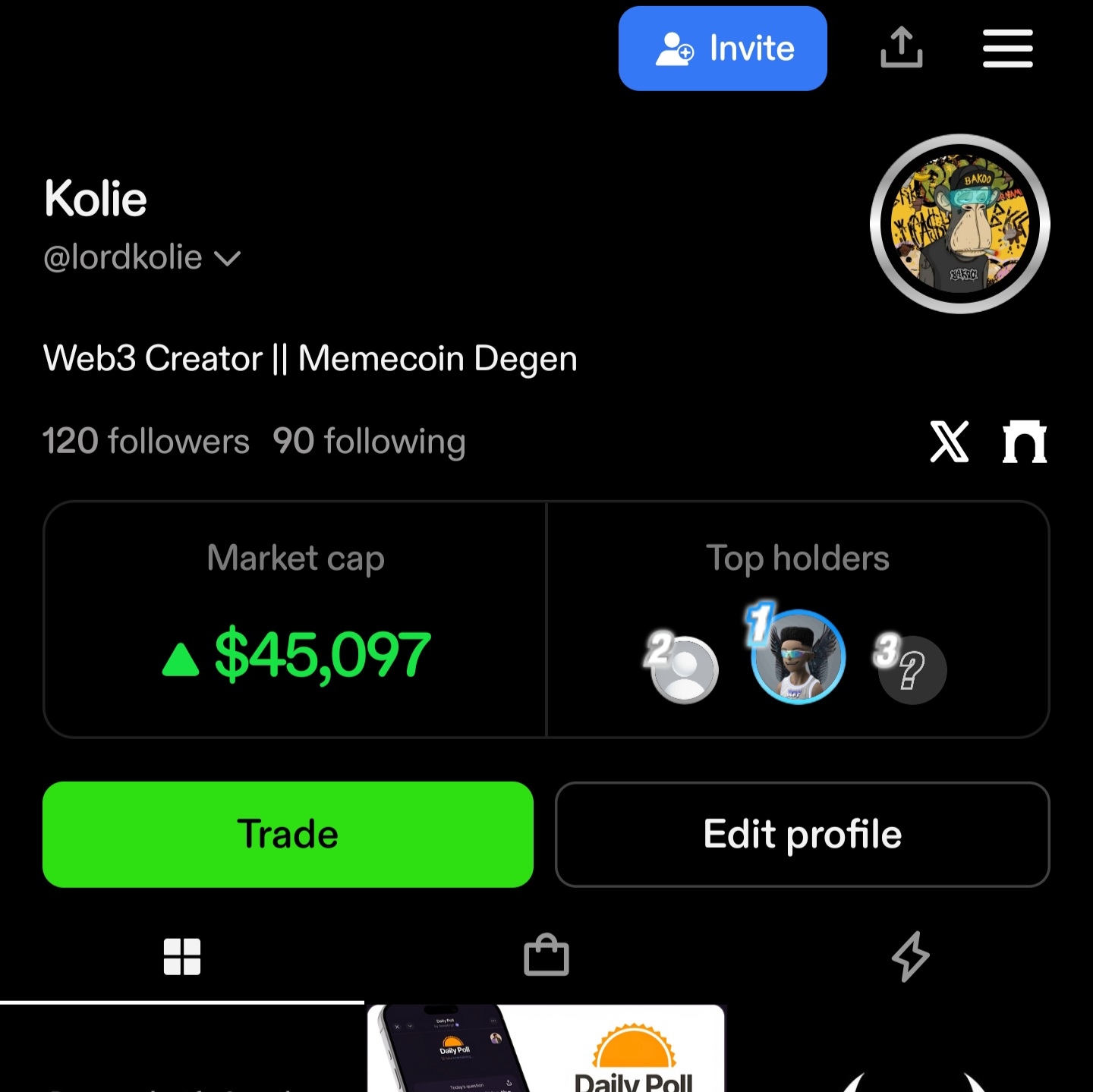The width and height of the screenshot is (1093, 1092).
Task: Open the hamburger menu
Action: [x=1007, y=49]
